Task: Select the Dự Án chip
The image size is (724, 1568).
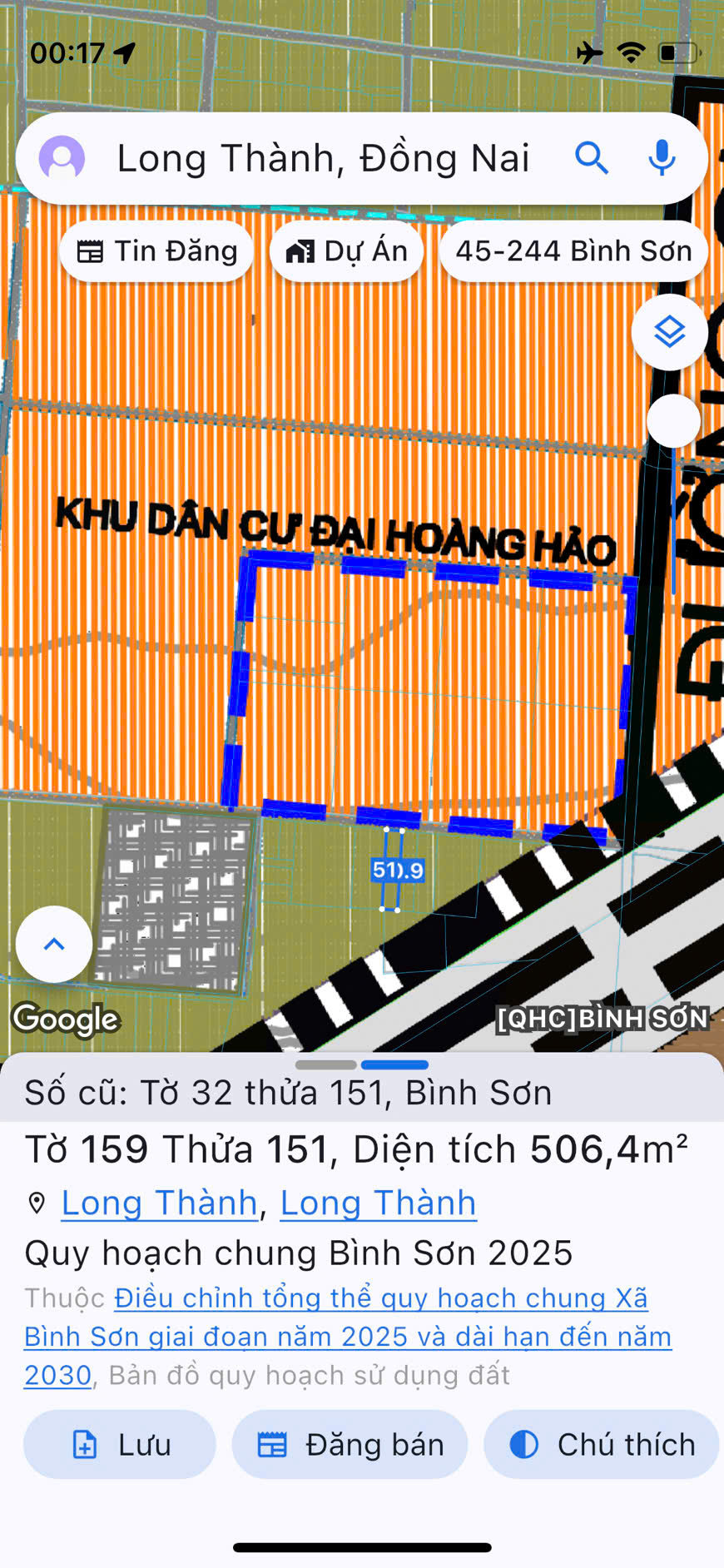Action: pyautogui.click(x=347, y=251)
